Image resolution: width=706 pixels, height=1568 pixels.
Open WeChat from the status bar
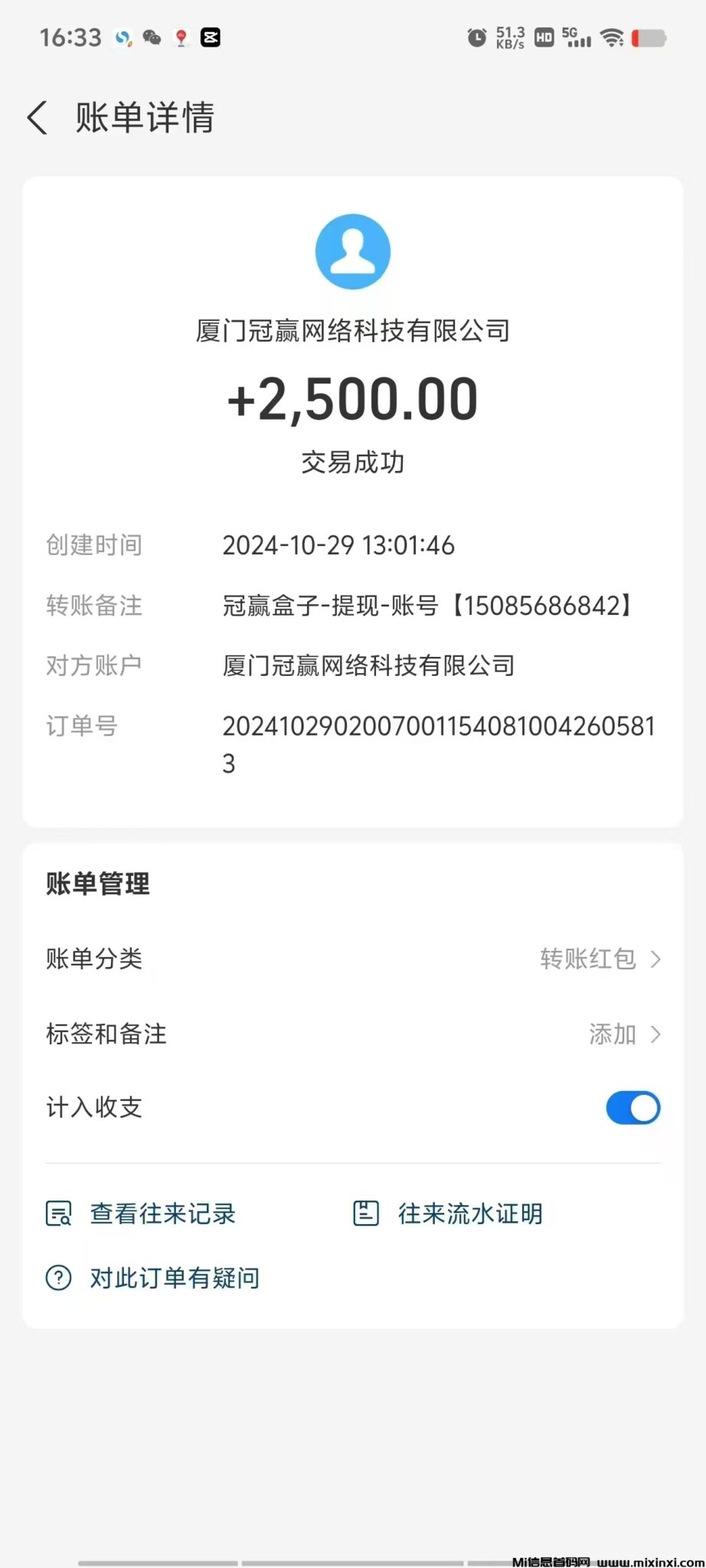click(x=151, y=37)
